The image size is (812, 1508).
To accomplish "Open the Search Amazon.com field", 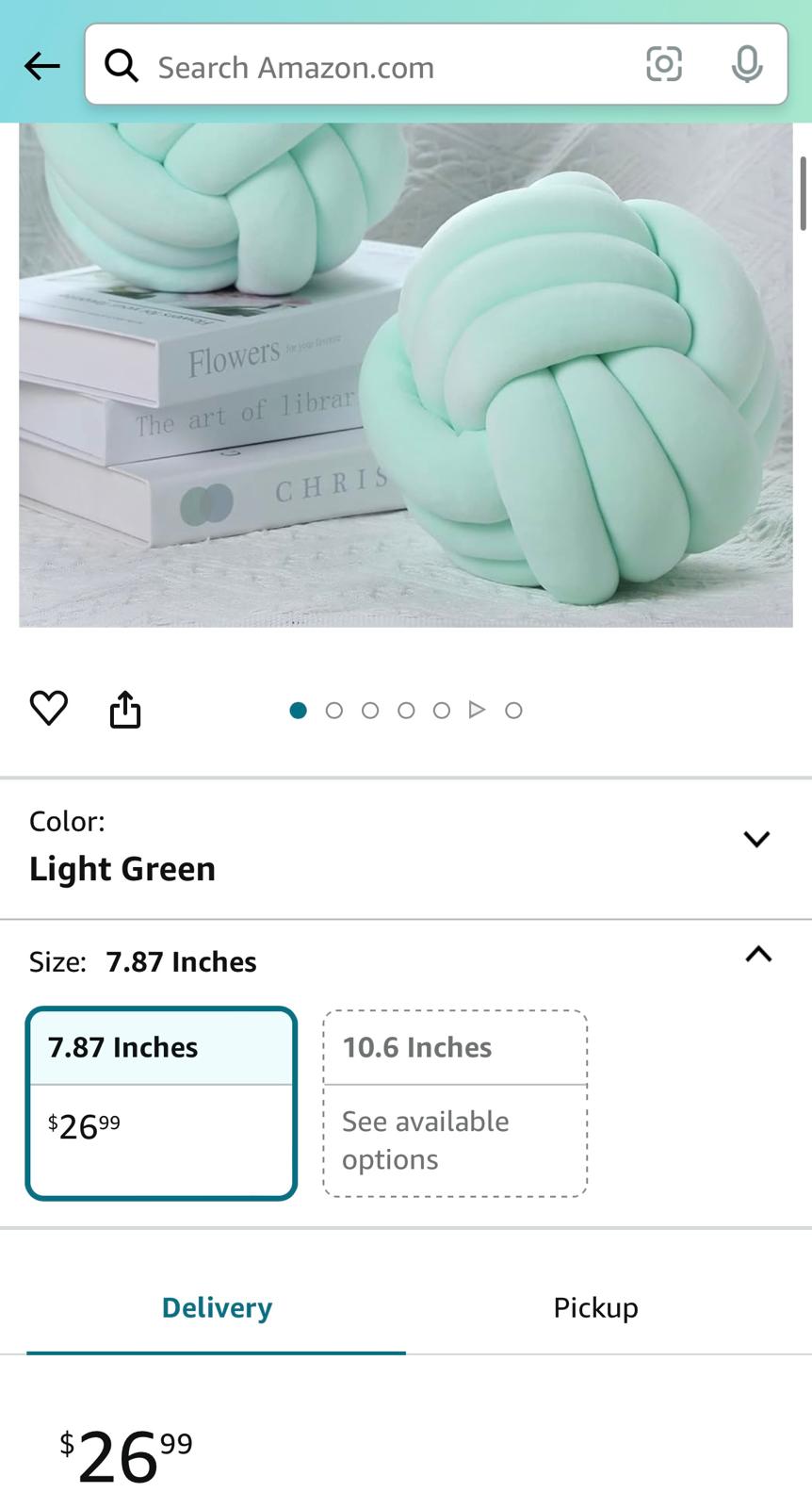I will pos(377,66).
